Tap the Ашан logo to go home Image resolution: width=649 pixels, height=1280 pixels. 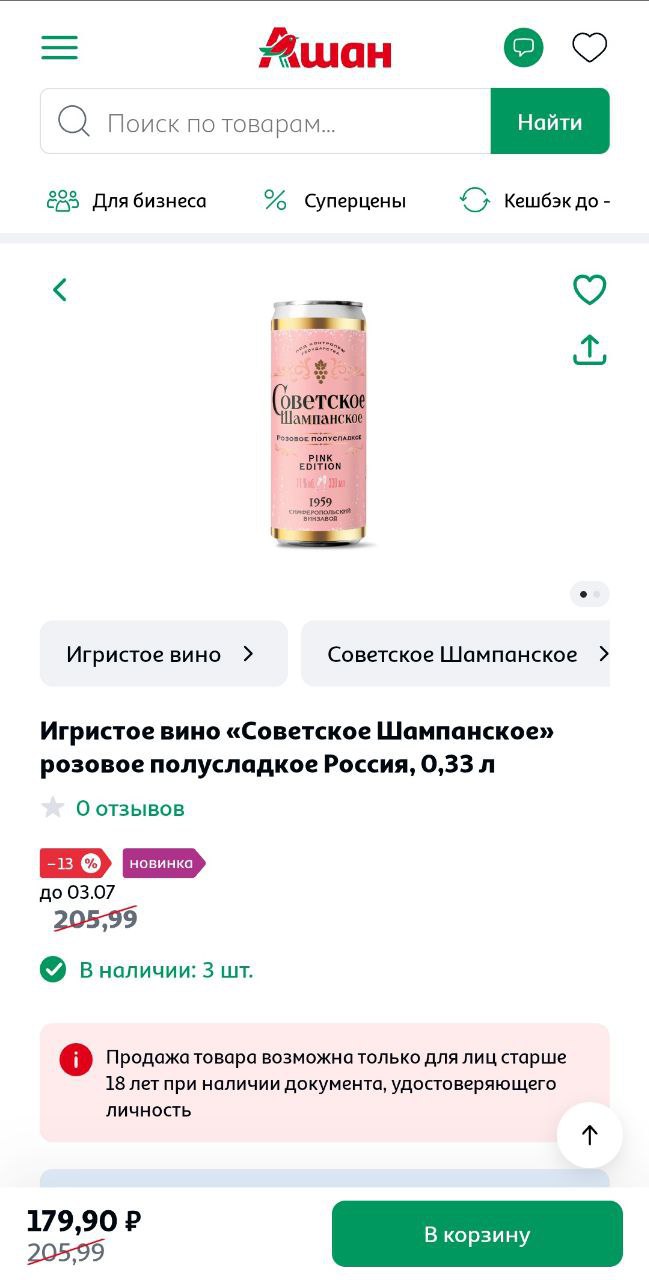point(325,48)
